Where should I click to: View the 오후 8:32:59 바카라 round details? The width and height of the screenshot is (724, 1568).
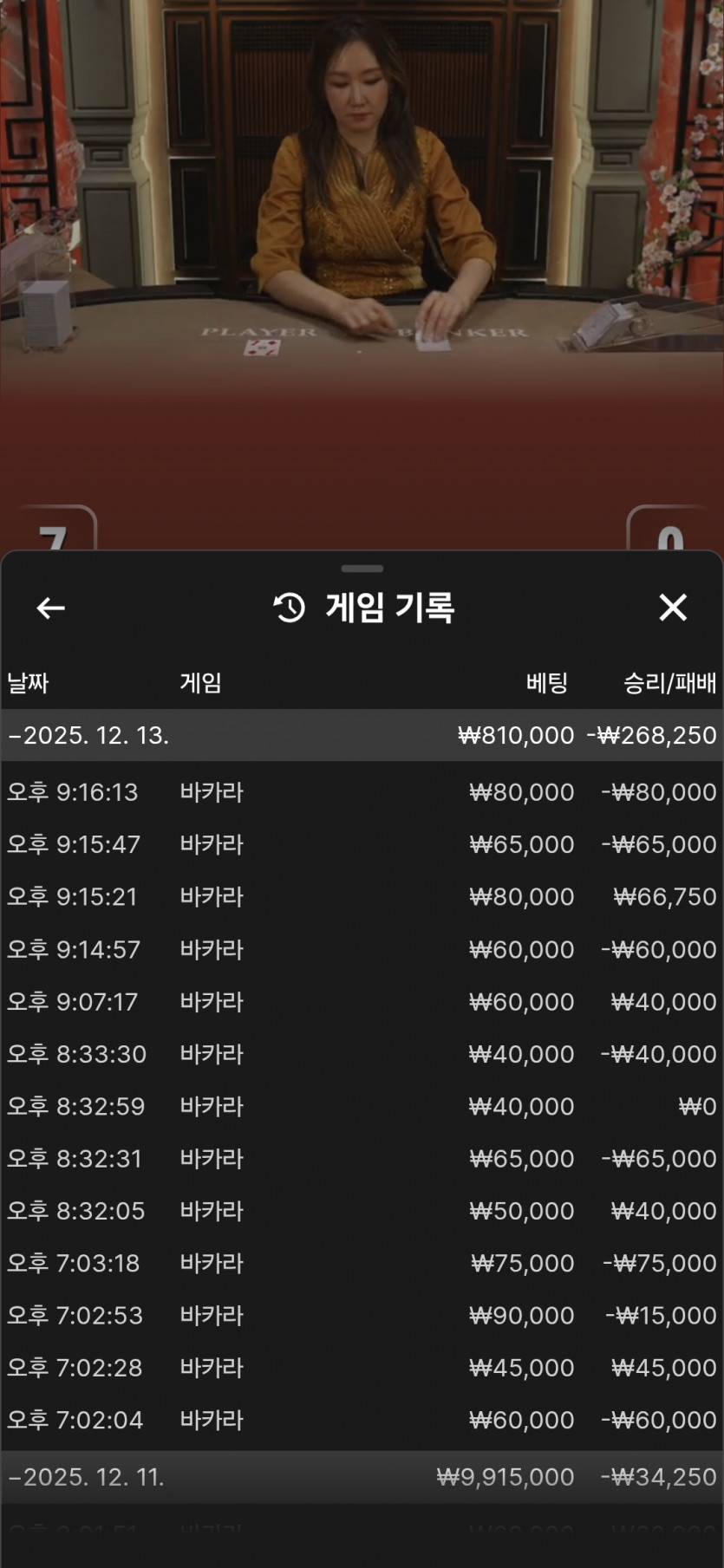[x=362, y=1106]
